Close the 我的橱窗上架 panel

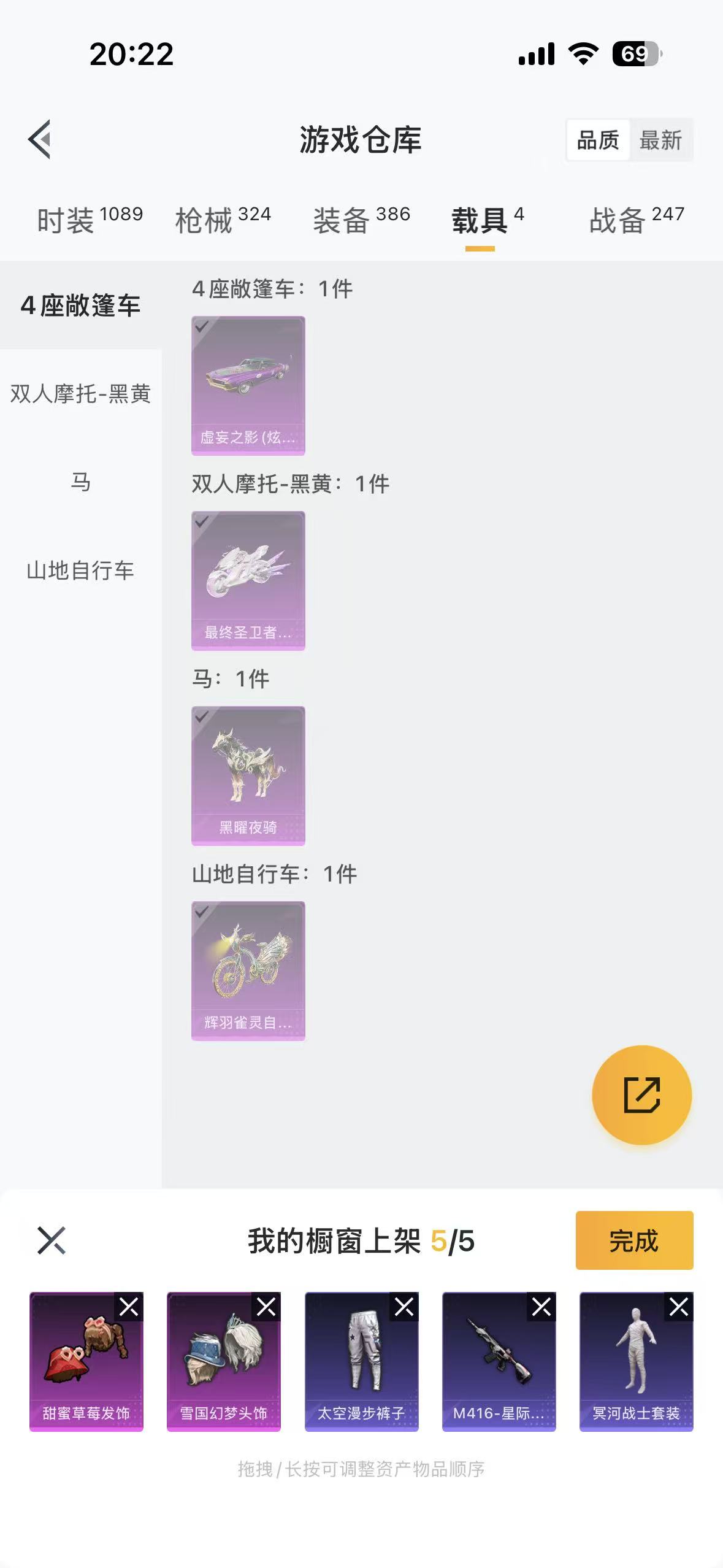[52, 1240]
